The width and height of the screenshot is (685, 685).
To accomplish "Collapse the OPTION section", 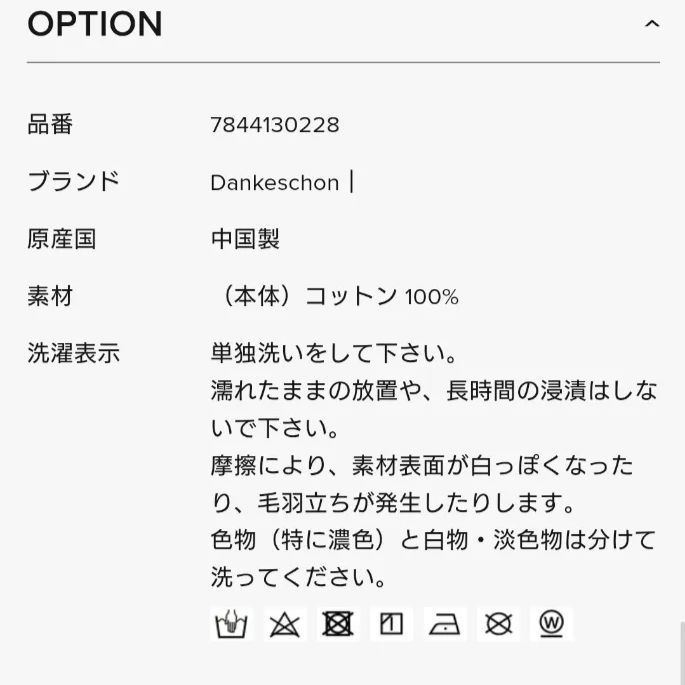I will 652,24.
